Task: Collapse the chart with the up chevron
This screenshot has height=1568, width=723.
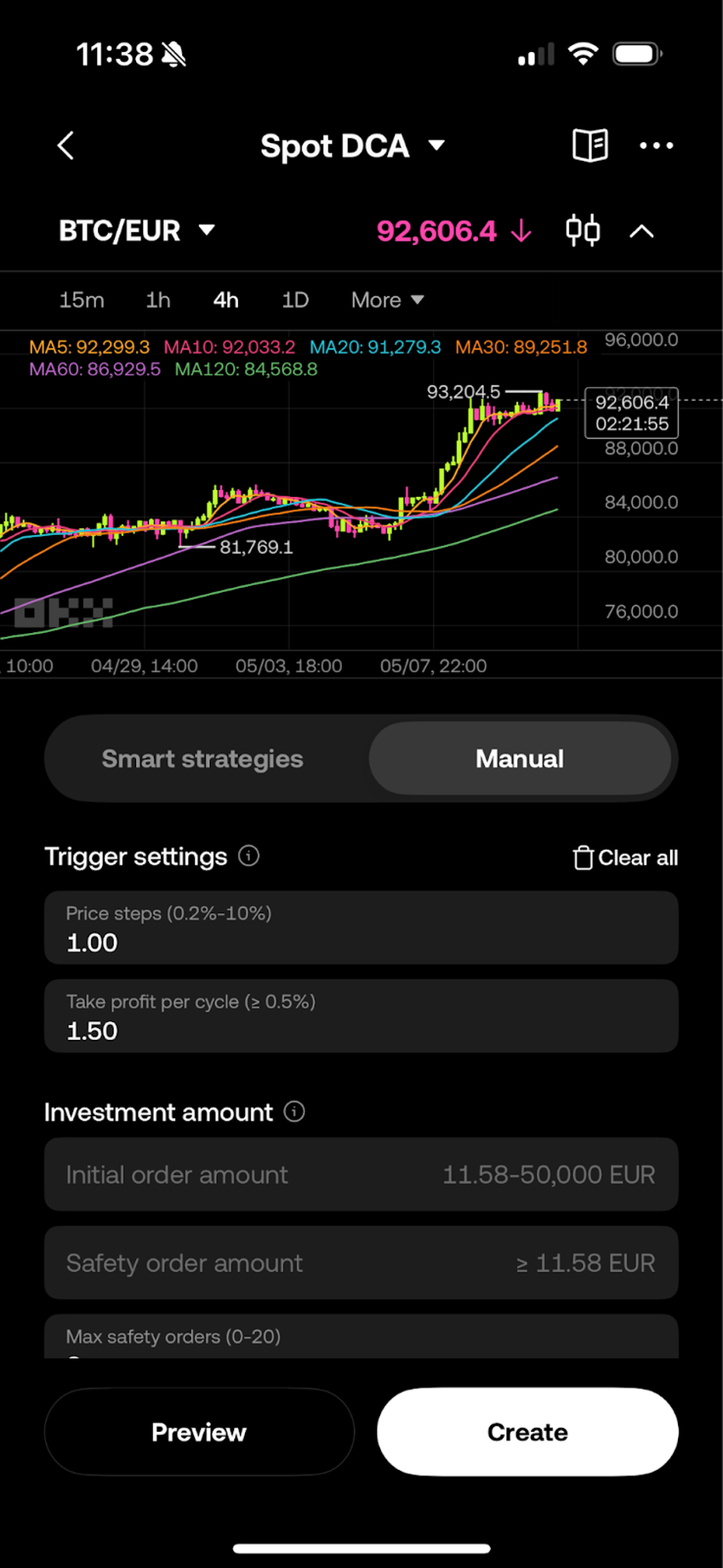Action: pyautogui.click(x=641, y=231)
